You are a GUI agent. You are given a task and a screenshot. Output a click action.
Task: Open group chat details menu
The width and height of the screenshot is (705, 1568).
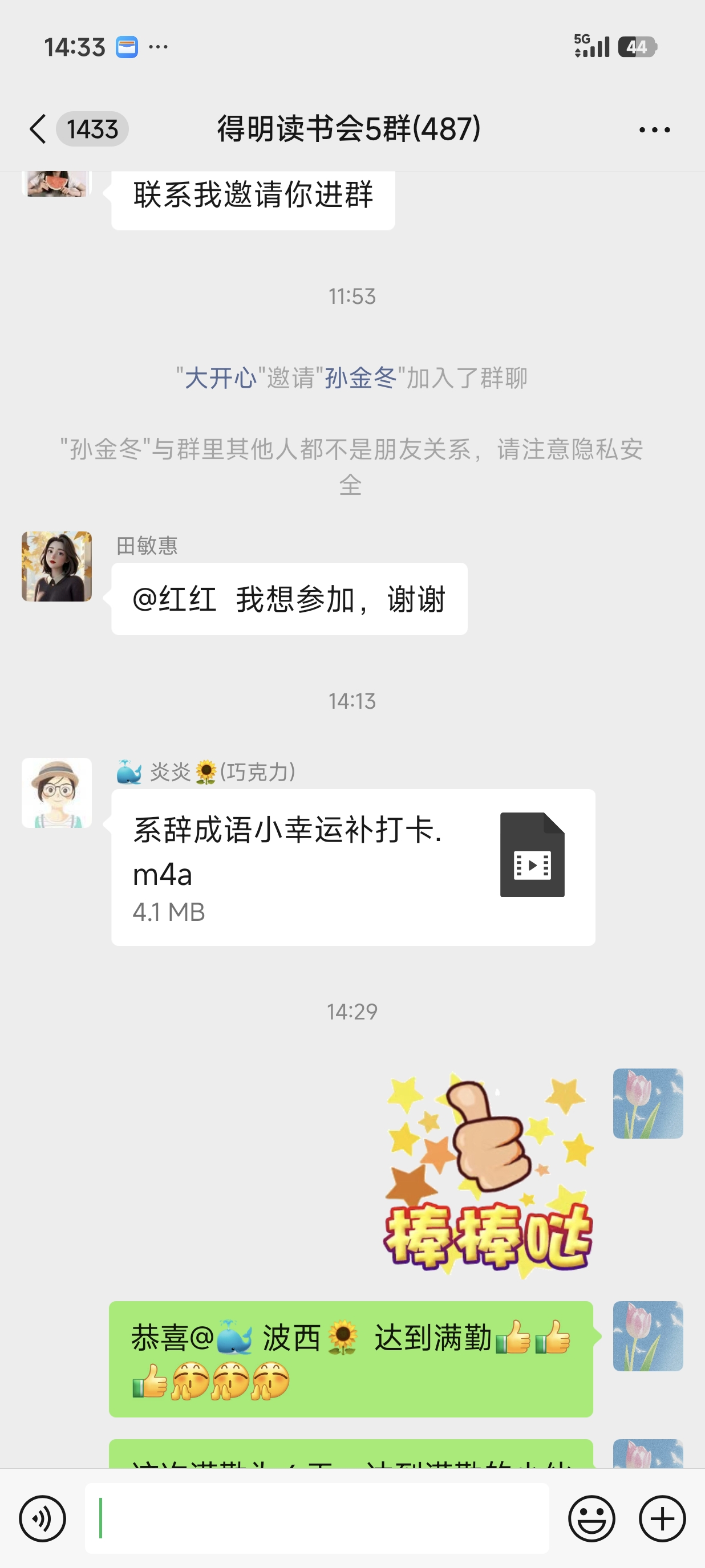[x=654, y=129]
